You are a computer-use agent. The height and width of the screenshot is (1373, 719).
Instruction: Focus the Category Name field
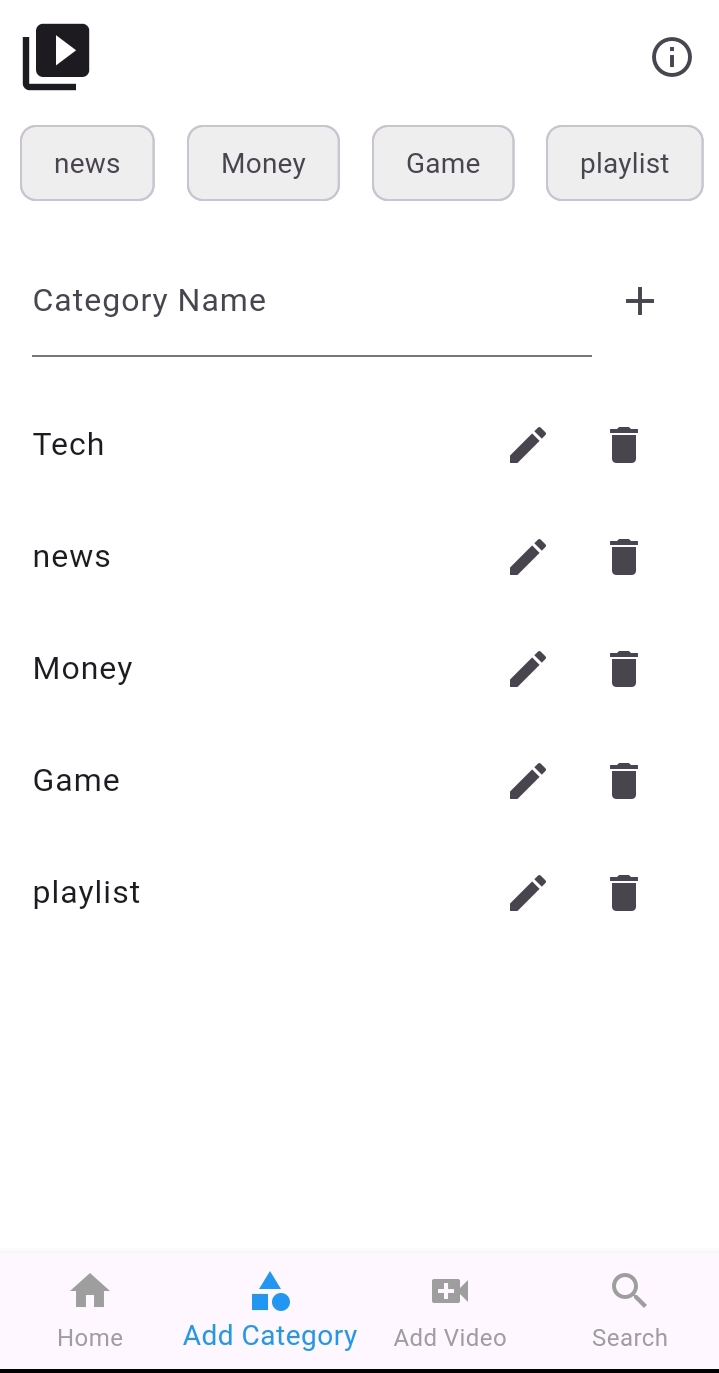coord(311,302)
